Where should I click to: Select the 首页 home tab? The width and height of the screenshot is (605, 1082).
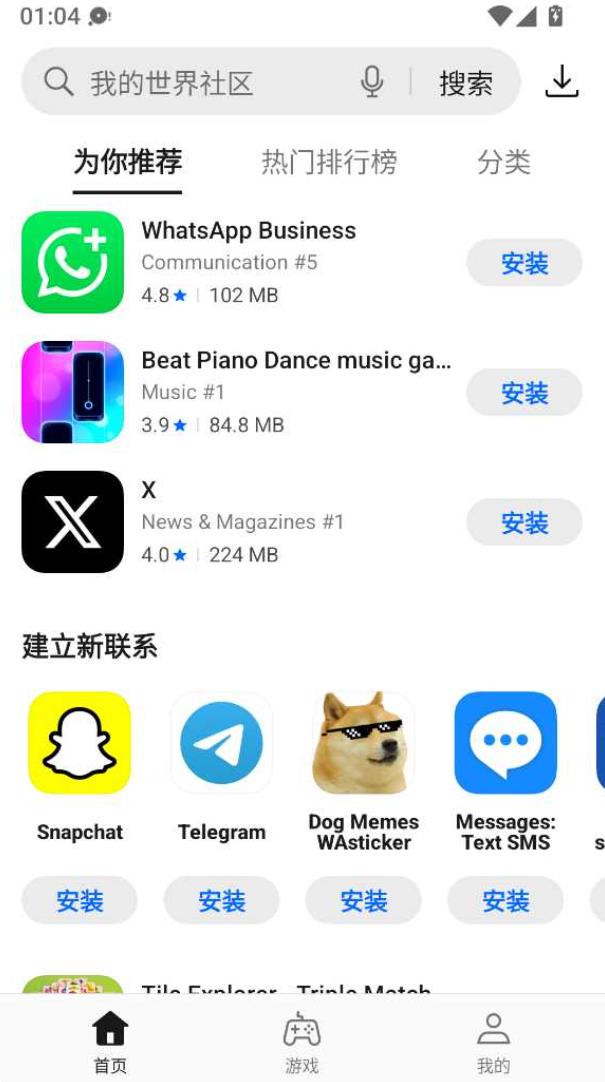click(x=110, y=1041)
